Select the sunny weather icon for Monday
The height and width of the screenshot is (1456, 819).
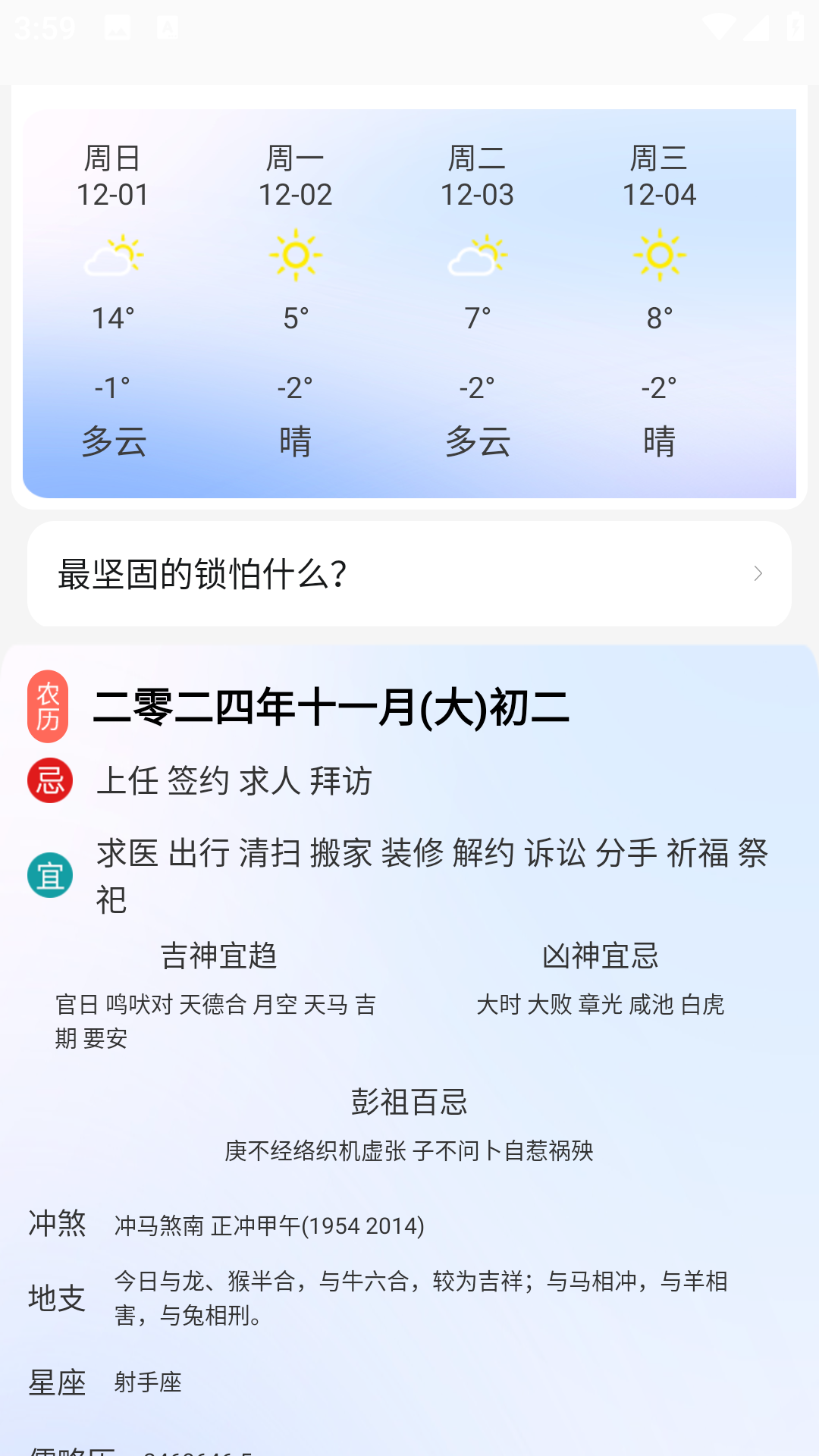(x=296, y=256)
